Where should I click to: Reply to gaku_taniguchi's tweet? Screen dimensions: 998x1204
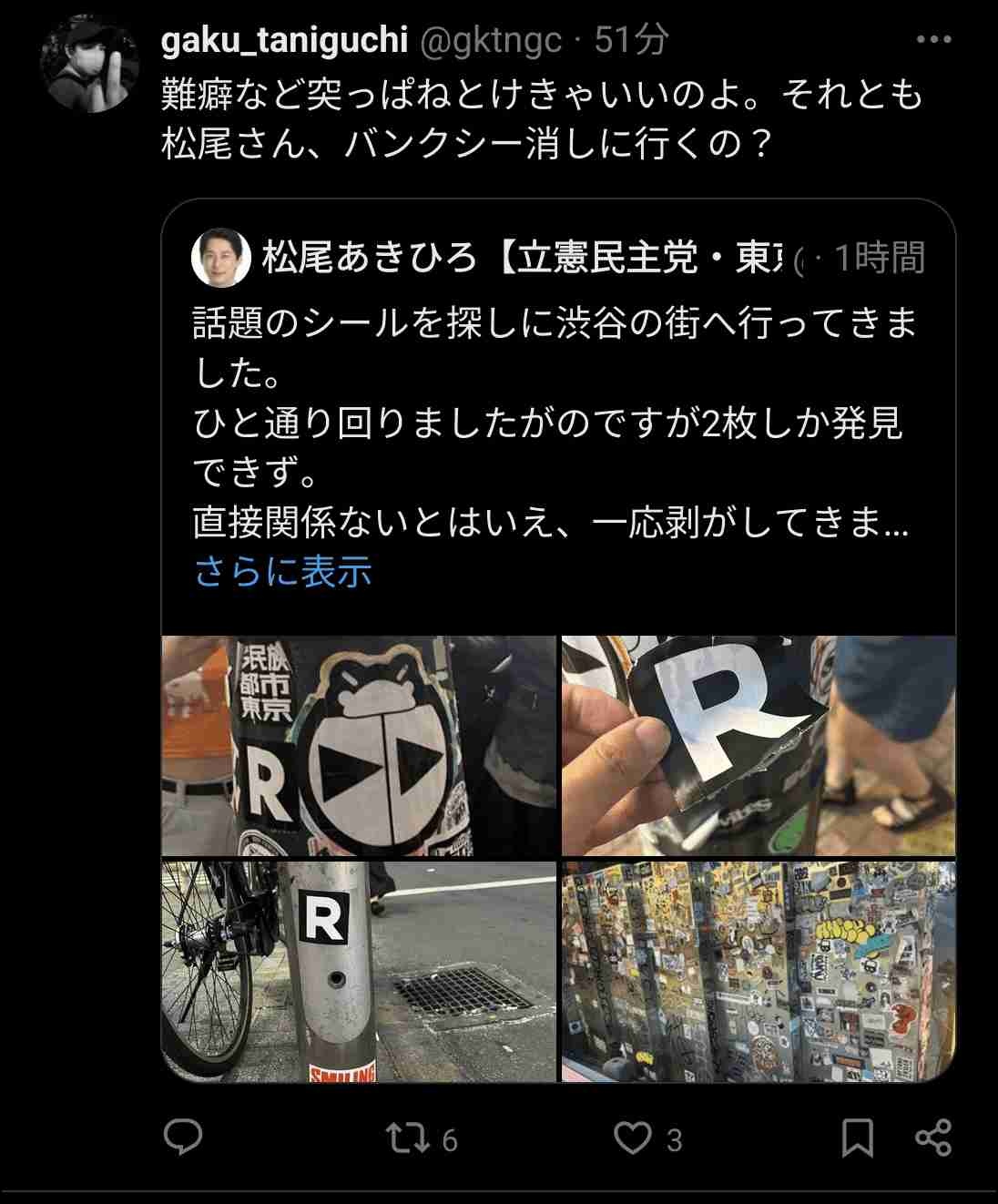click(183, 1138)
